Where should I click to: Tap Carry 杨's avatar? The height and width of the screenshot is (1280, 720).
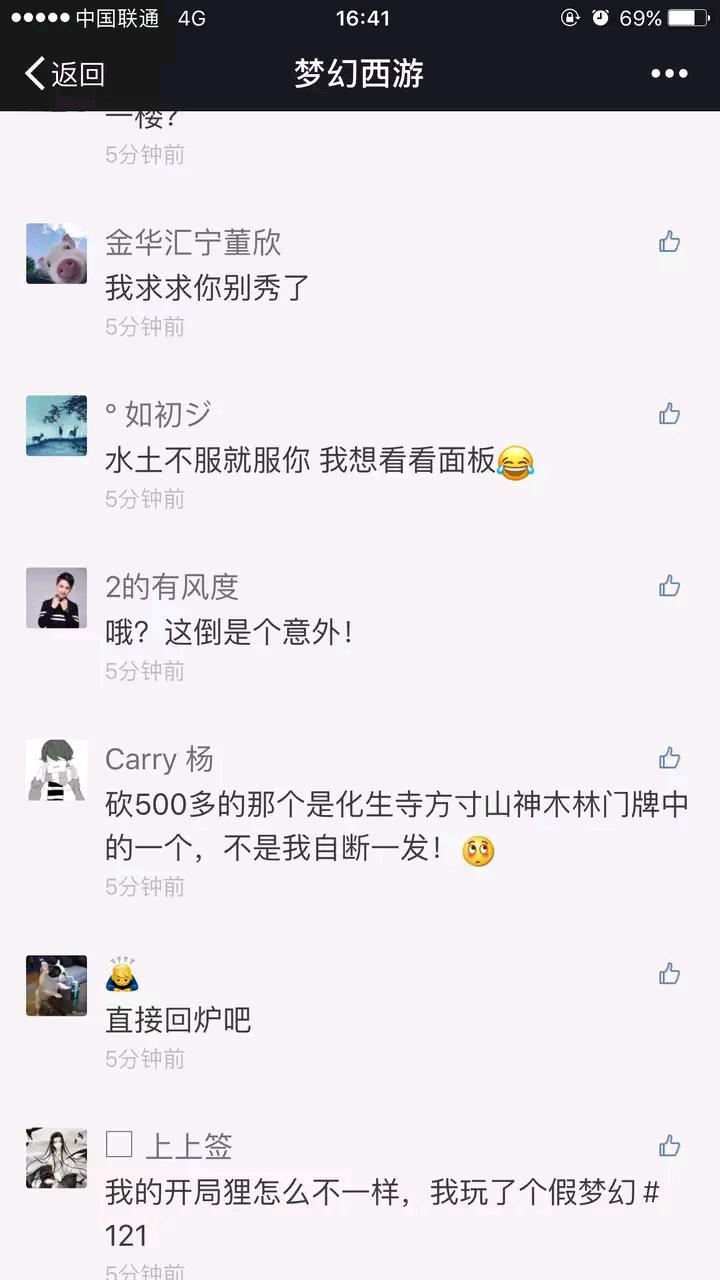pyautogui.click(x=56, y=770)
